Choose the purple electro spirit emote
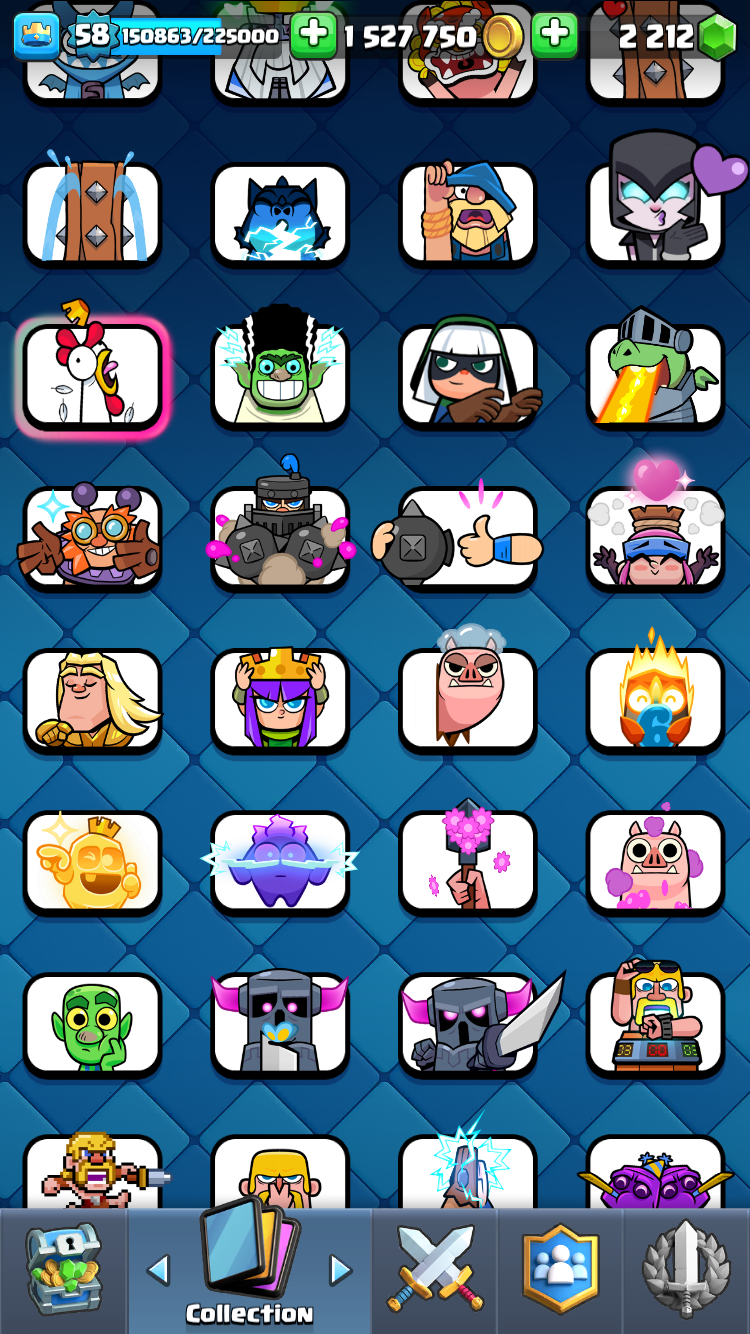The width and height of the screenshot is (750, 1334). 280,864
